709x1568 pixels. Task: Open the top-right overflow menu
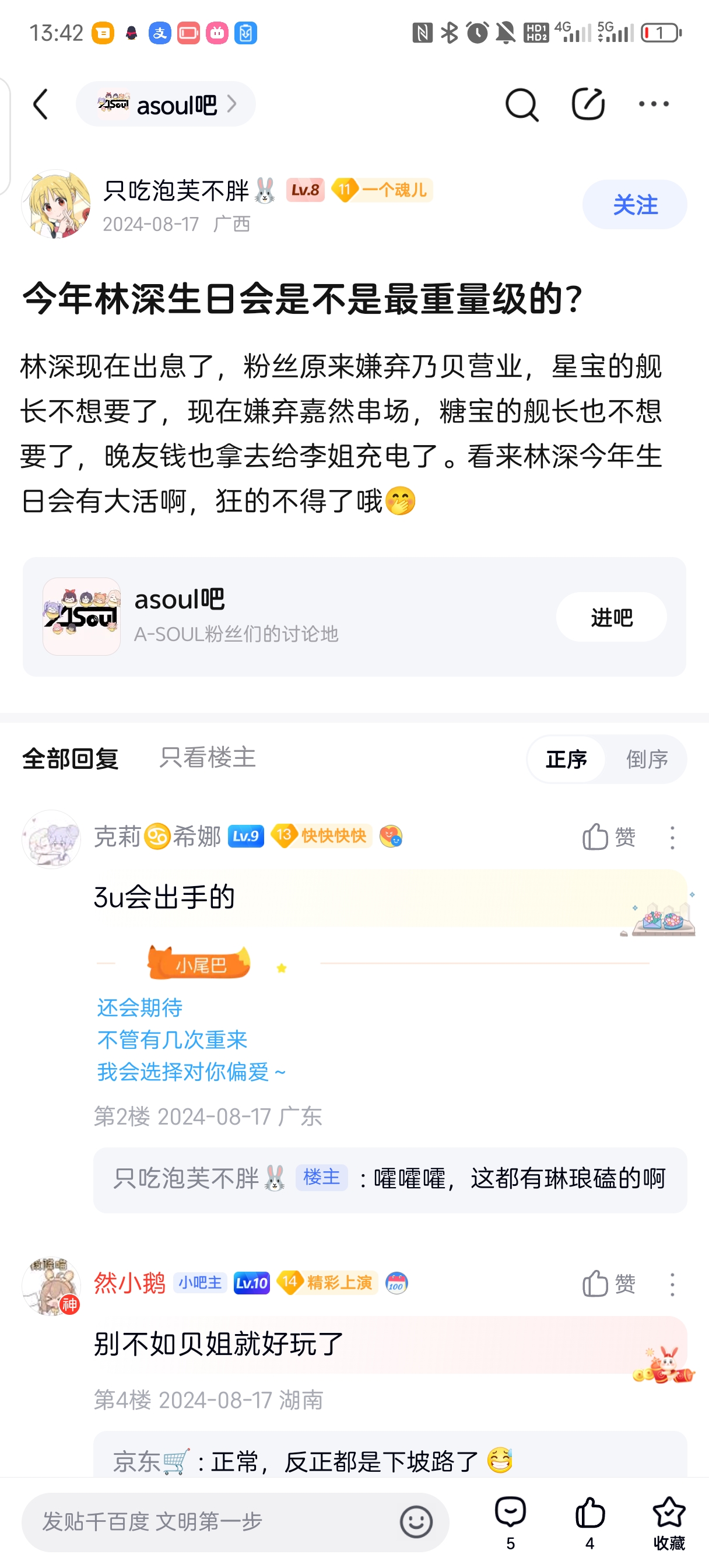653,104
